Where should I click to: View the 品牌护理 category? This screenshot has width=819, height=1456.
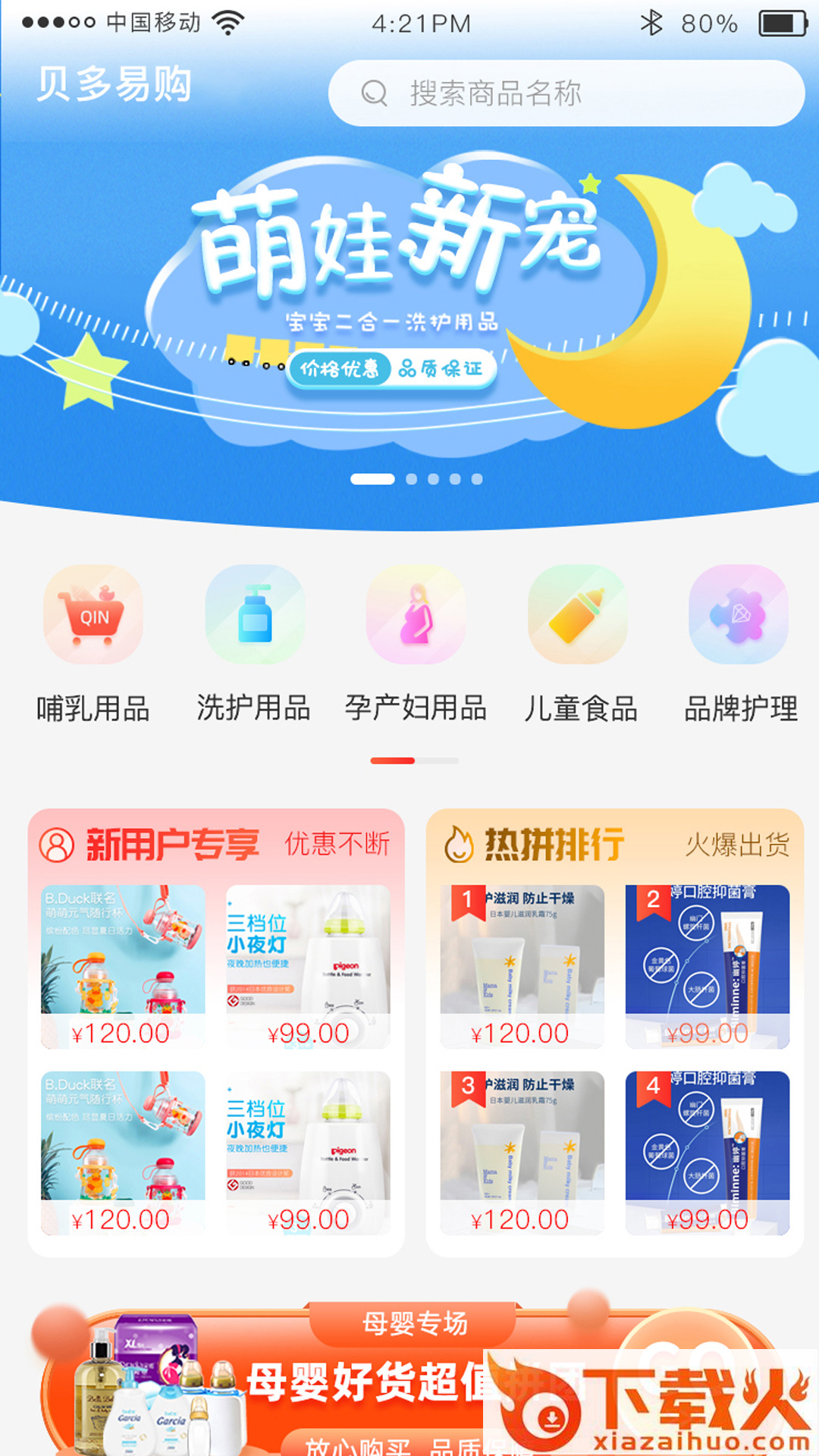pos(739,645)
